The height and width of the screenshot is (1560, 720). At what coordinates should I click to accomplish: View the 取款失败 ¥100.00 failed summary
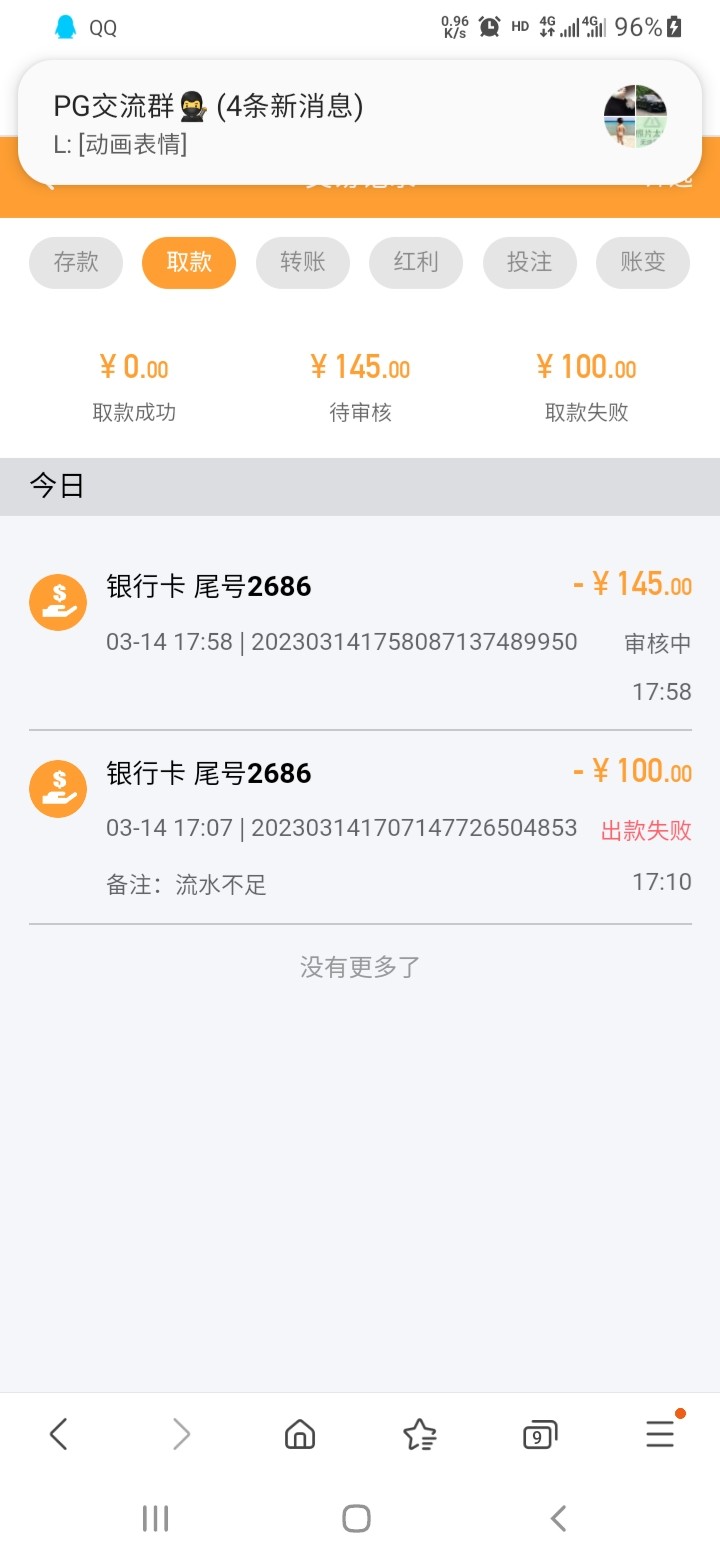586,385
